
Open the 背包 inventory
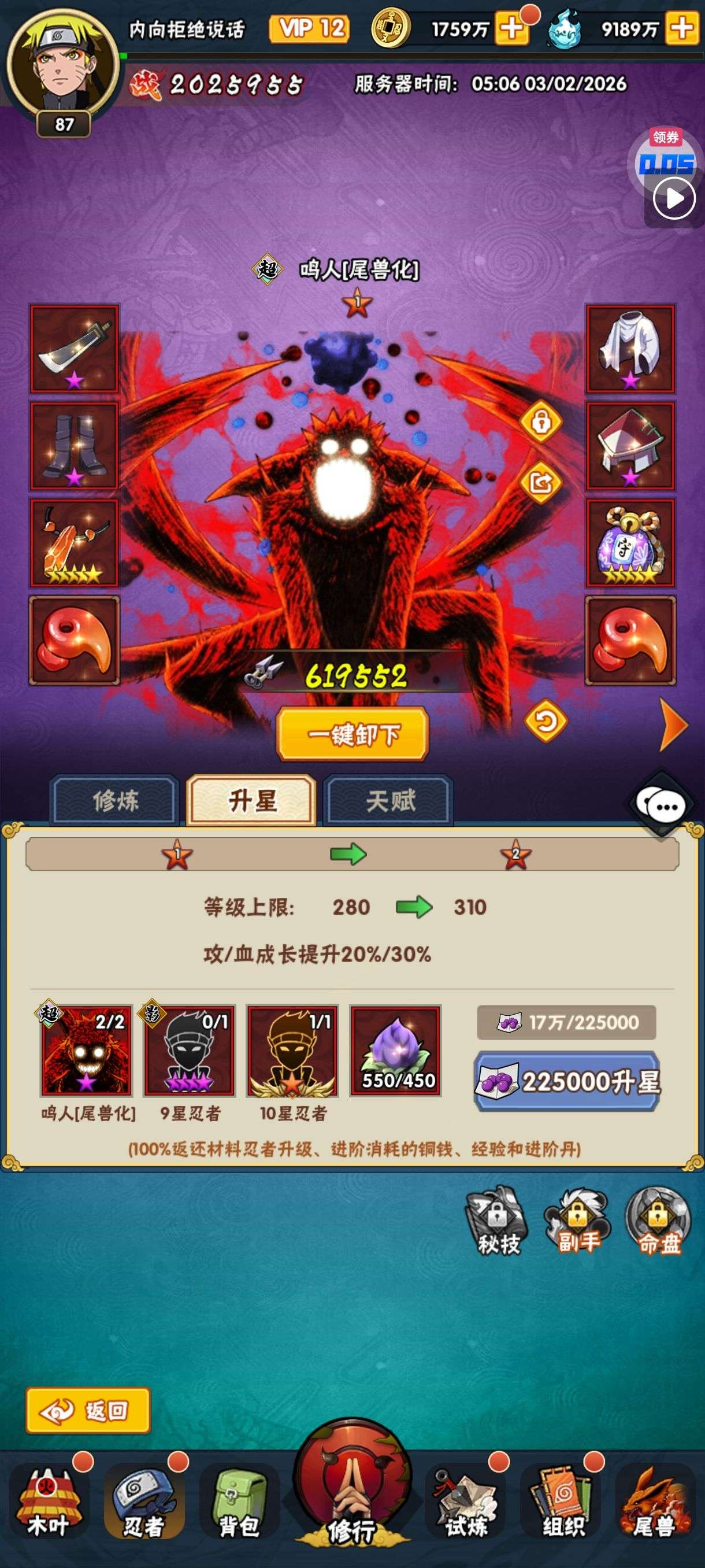239,1502
